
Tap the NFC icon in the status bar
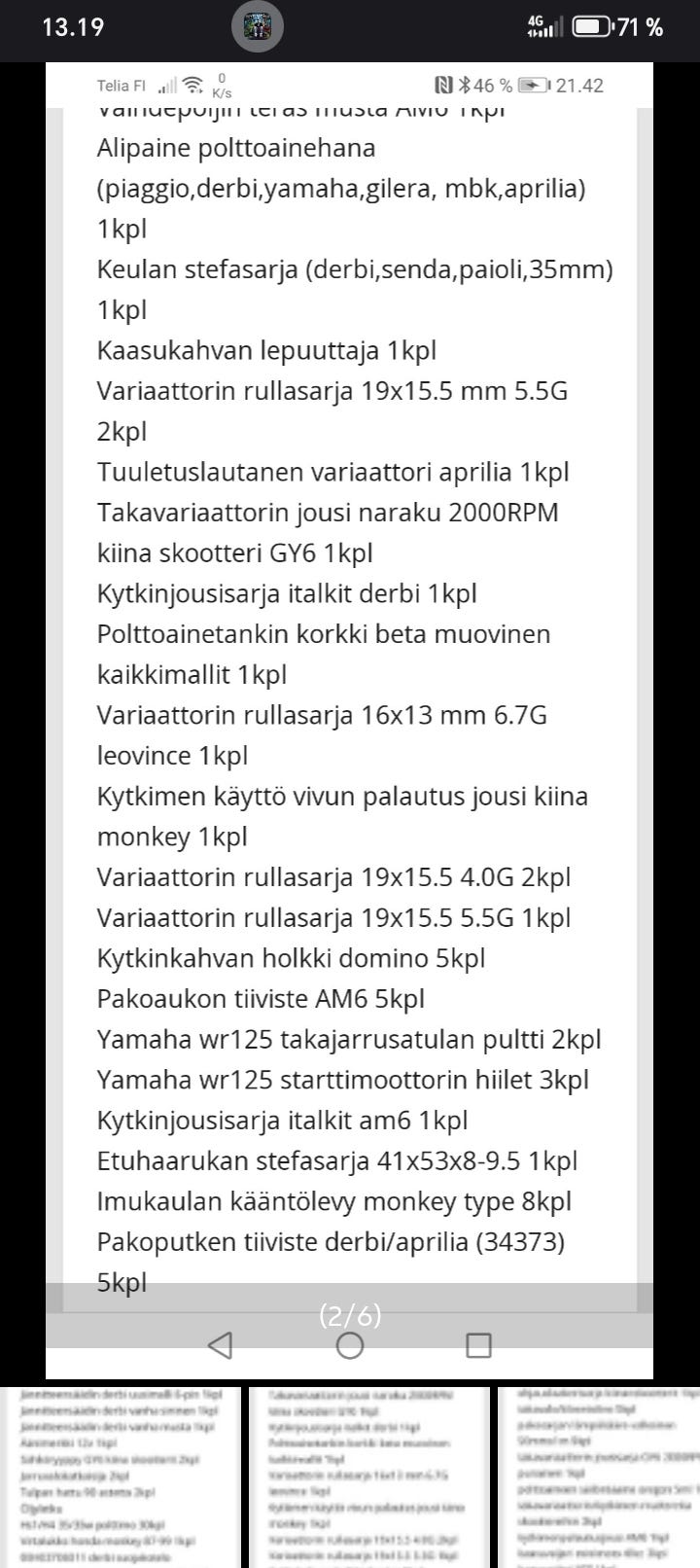pos(444,85)
